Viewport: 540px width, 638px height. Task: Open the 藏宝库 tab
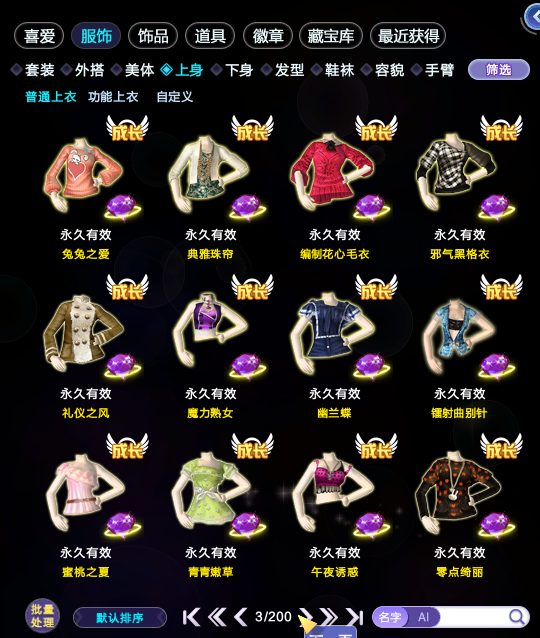(x=330, y=36)
